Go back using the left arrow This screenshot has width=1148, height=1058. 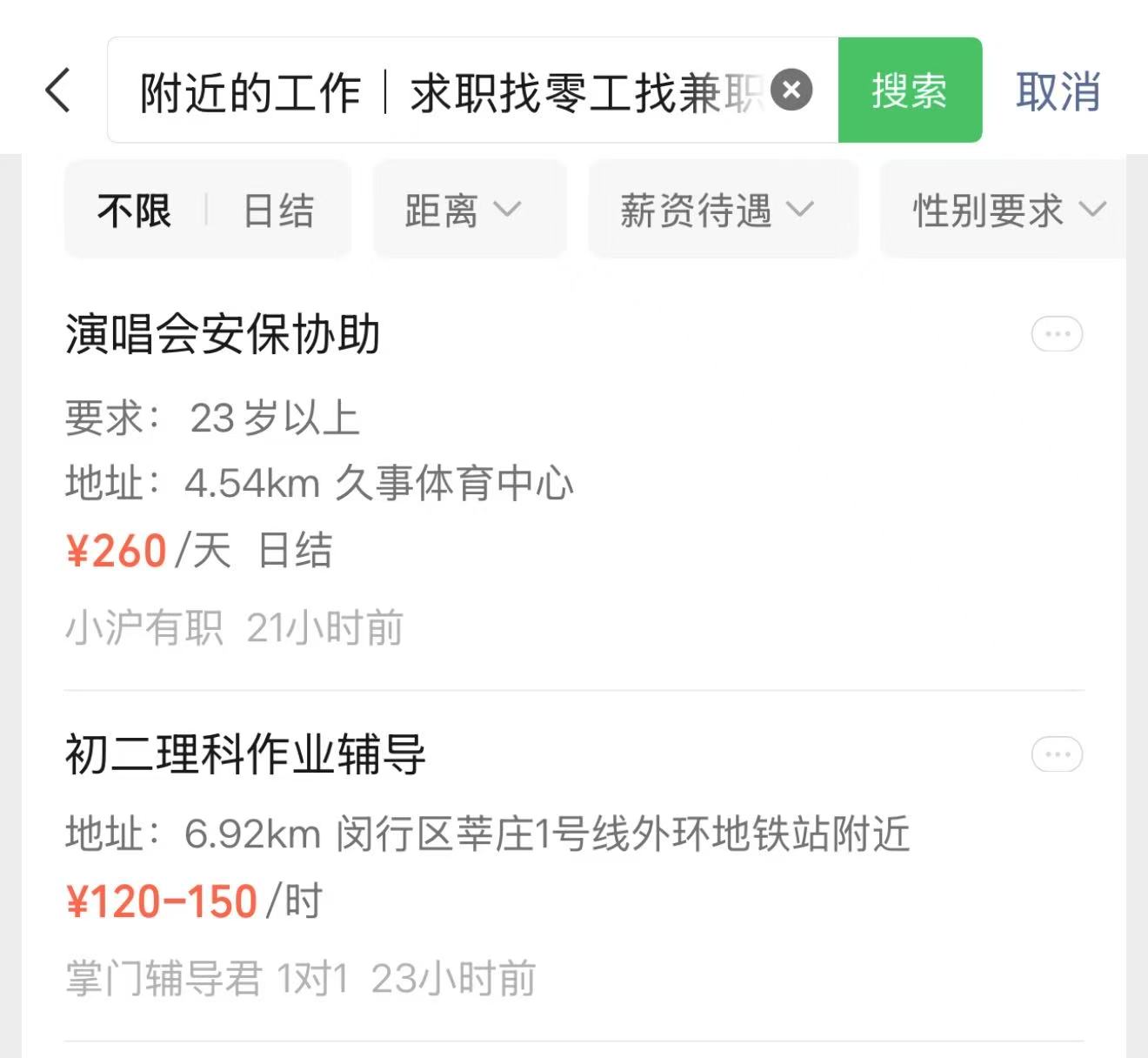(x=58, y=90)
